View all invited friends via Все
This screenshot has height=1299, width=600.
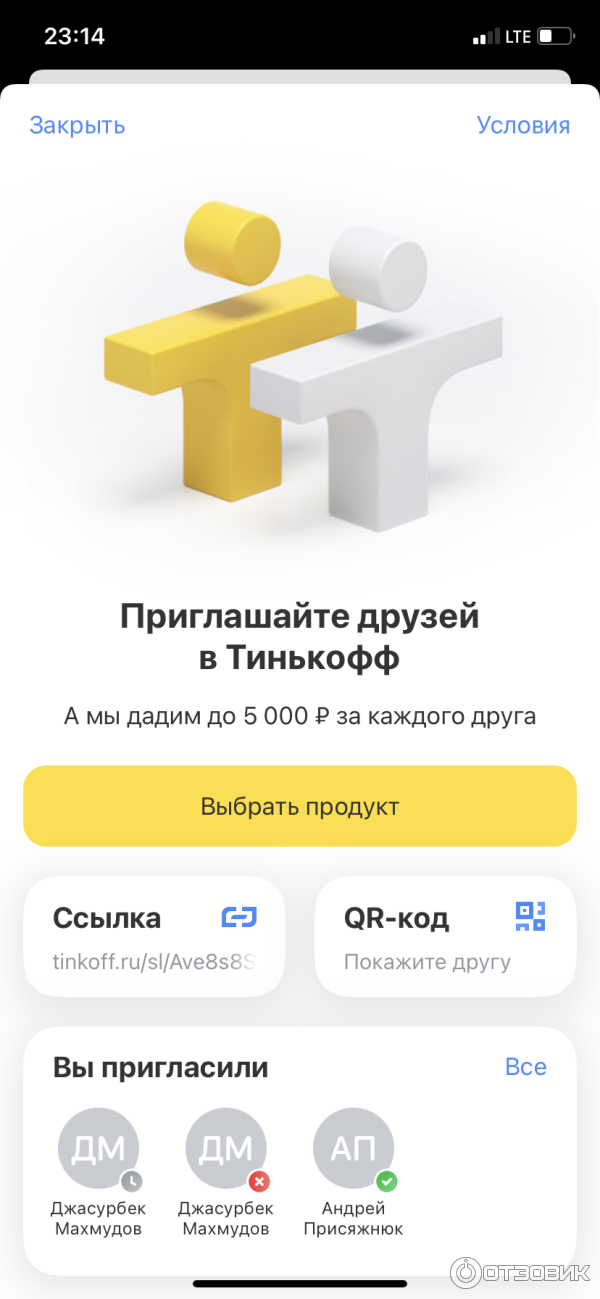coord(525,1067)
